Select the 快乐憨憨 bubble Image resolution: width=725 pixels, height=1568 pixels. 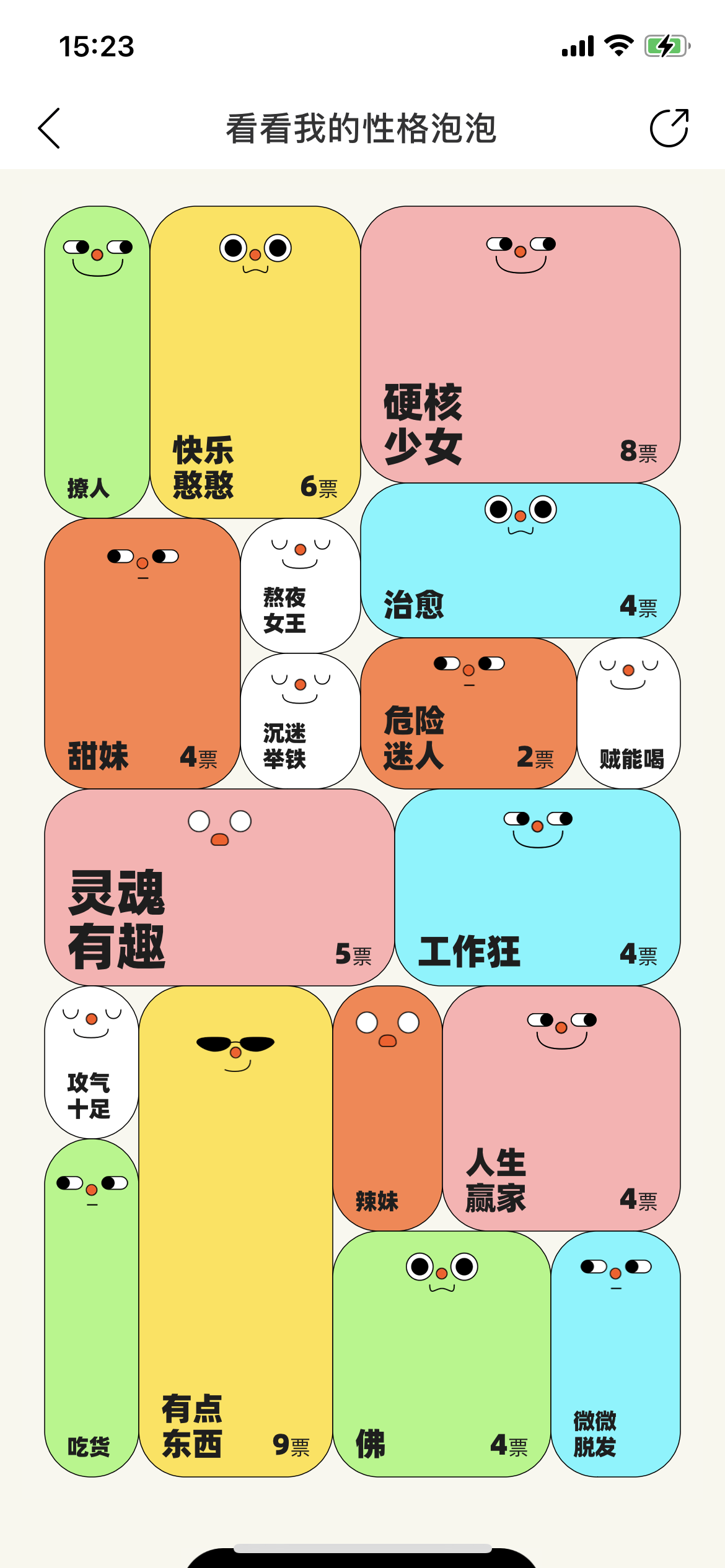[255, 362]
